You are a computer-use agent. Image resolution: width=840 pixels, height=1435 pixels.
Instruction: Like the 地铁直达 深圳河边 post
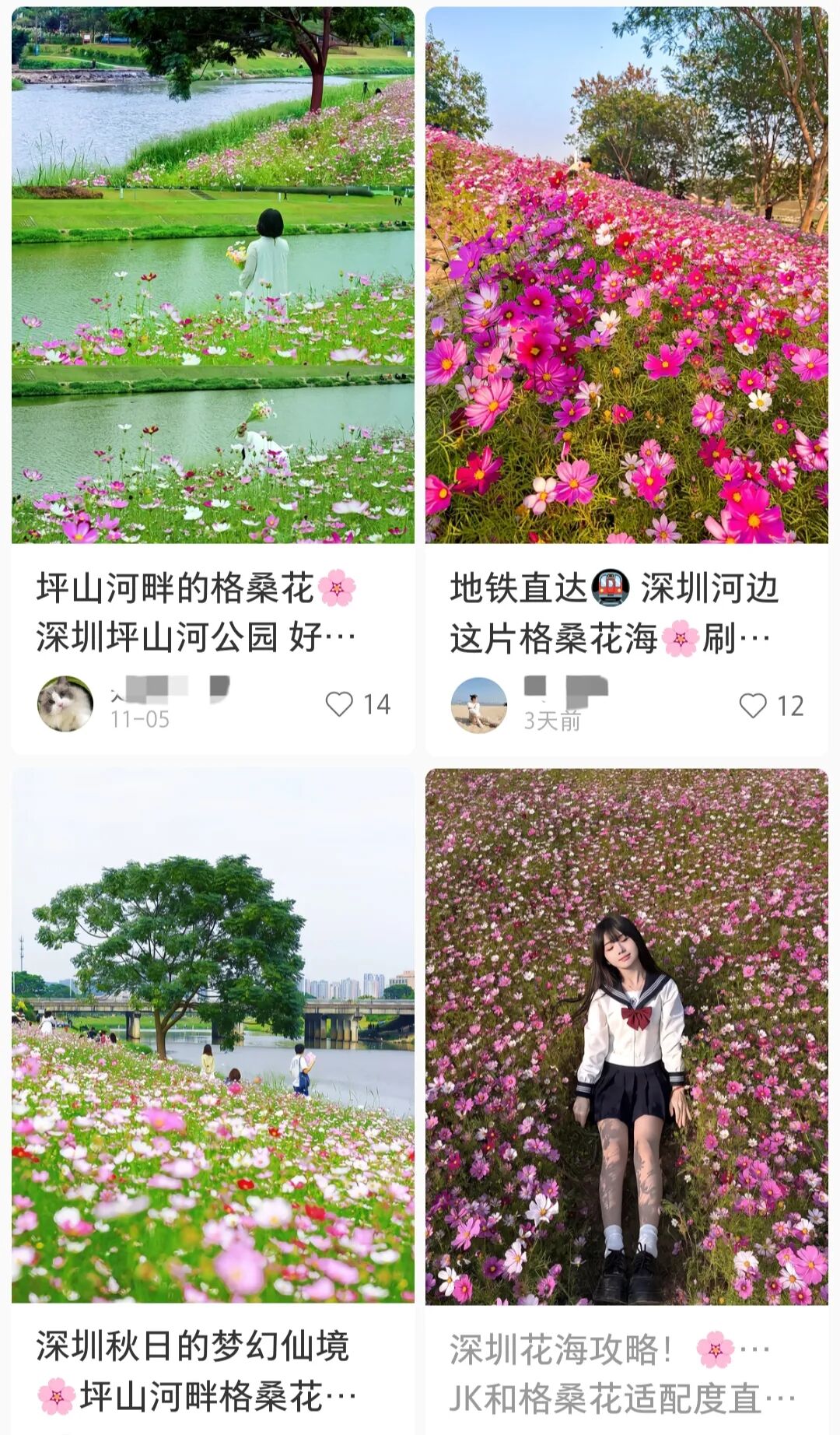pyautogui.click(x=753, y=706)
